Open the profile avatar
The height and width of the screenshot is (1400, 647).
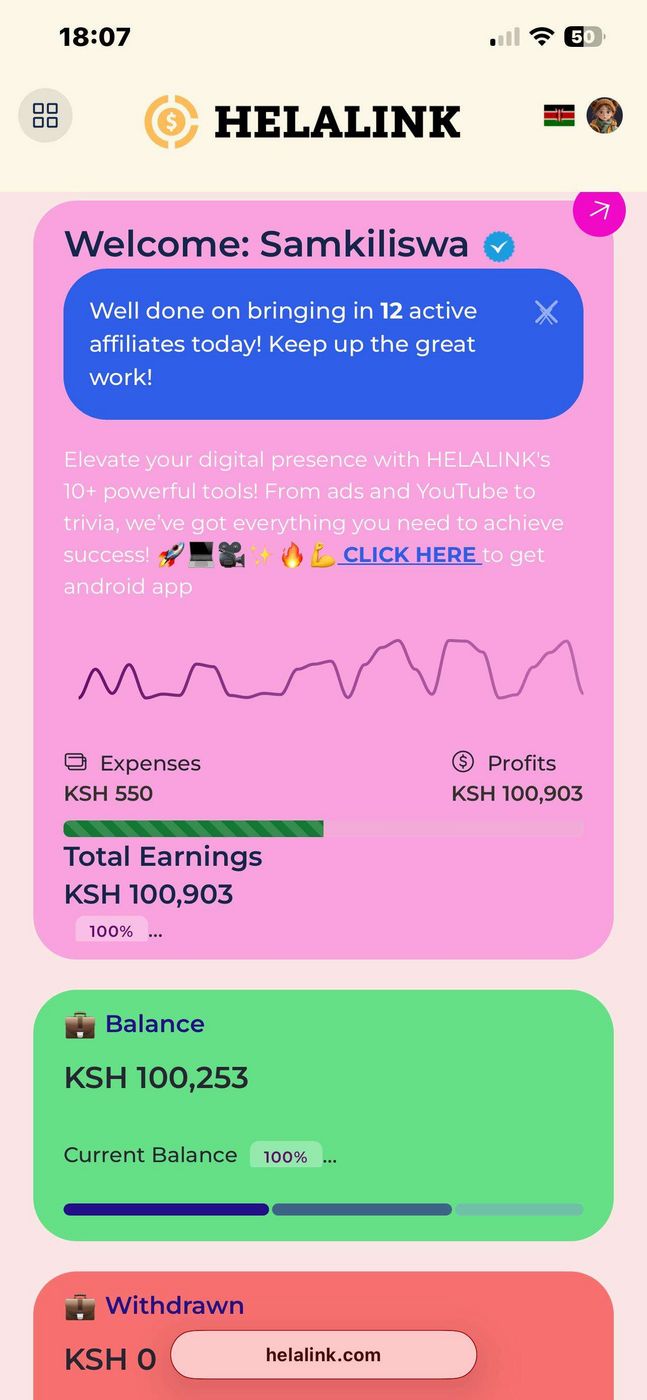[604, 116]
